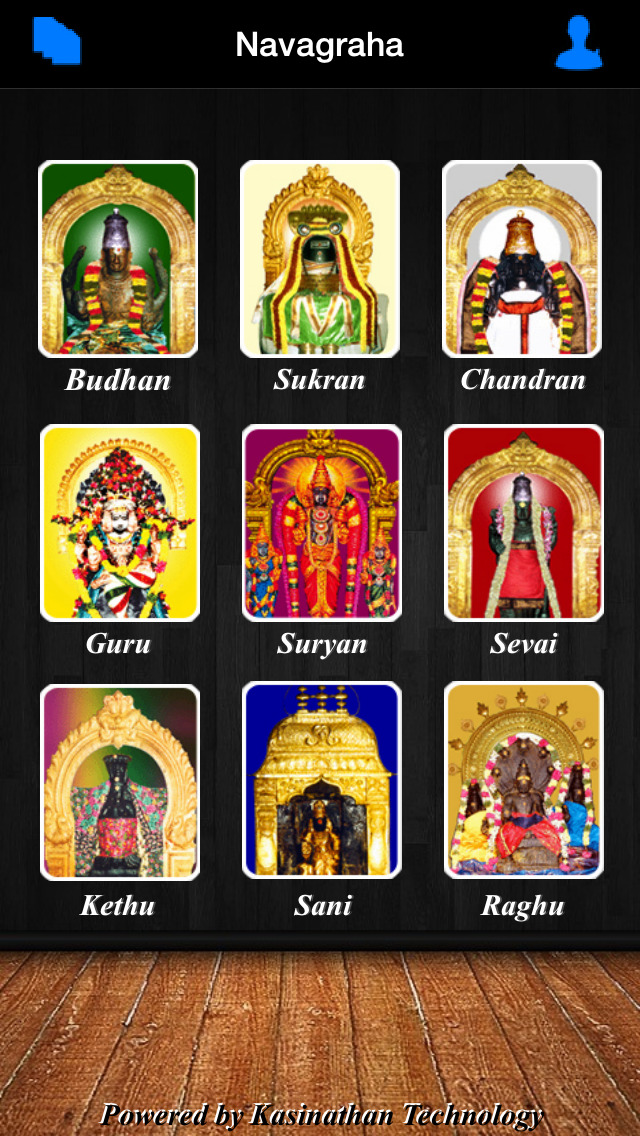View the Kethu tile
Image resolution: width=640 pixels, height=1136 pixels.
tap(119, 782)
